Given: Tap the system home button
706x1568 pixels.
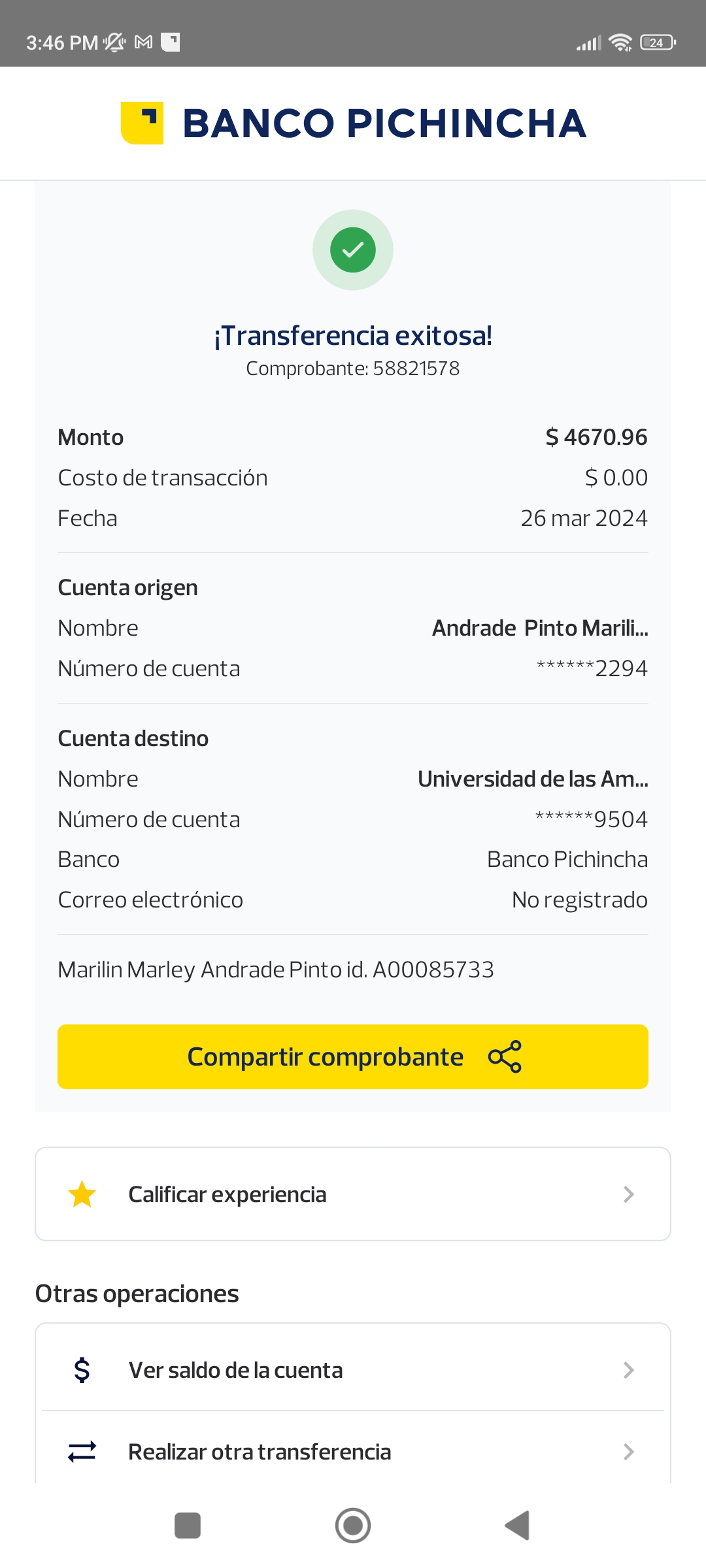Looking at the screenshot, I should click(x=353, y=1526).
